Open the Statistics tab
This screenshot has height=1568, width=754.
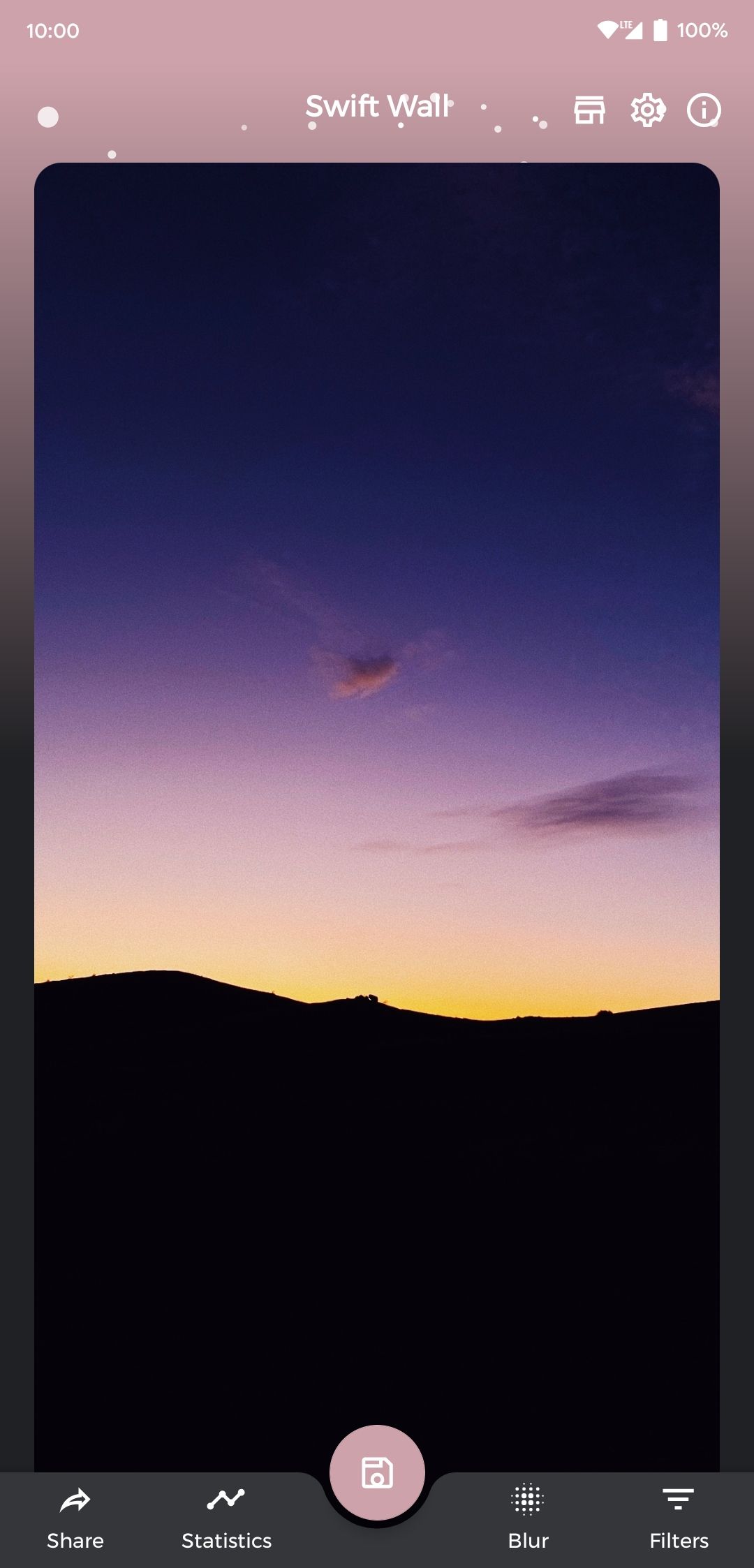coord(226,1519)
